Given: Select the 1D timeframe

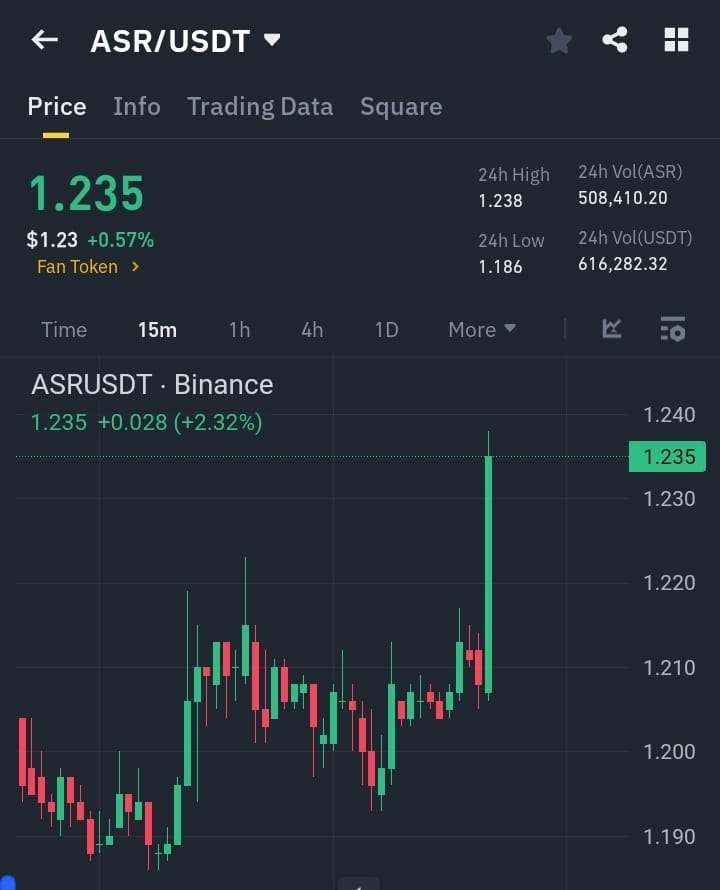Looking at the screenshot, I should (x=386, y=329).
